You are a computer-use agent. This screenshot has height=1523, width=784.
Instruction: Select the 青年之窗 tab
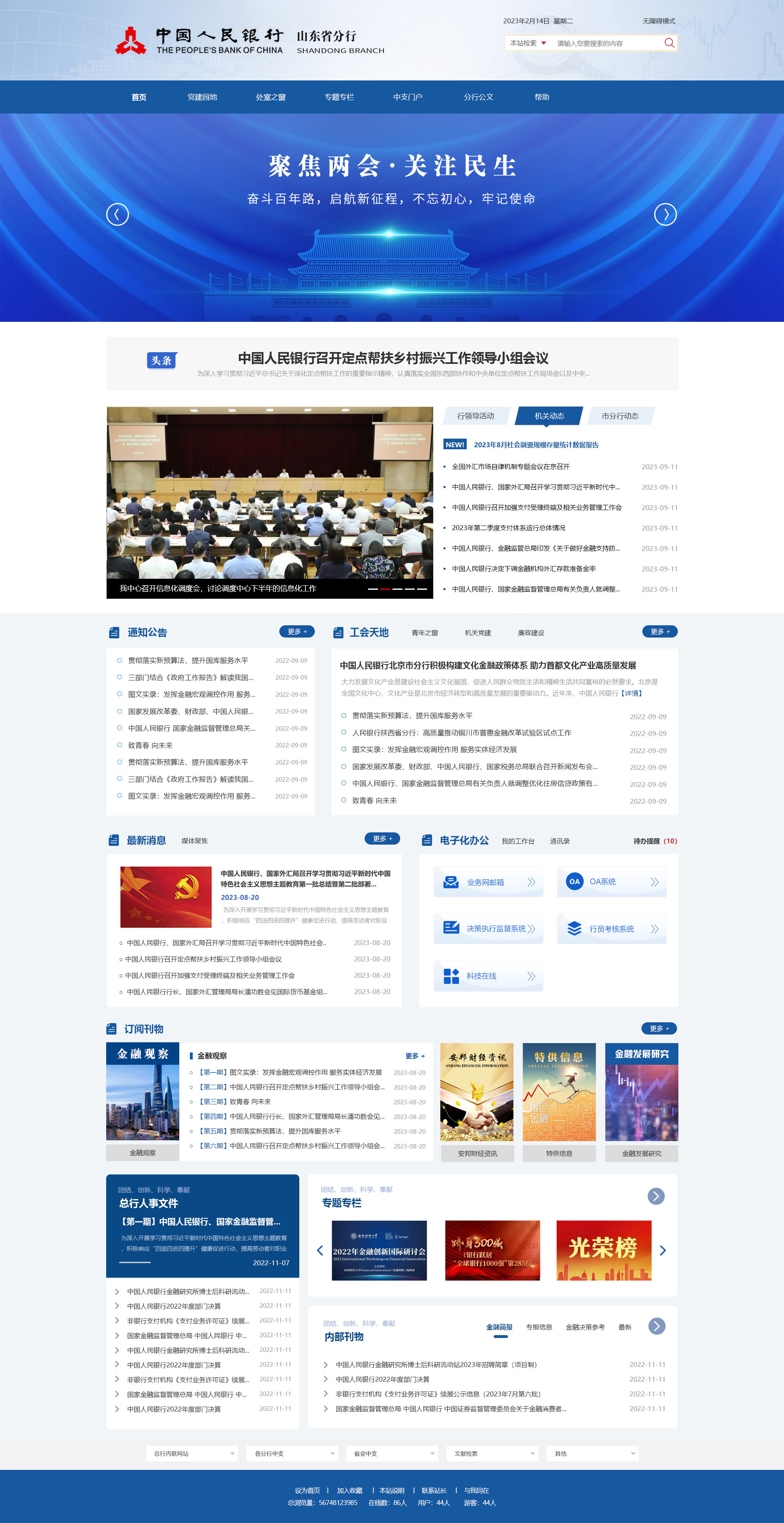(x=425, y=633)
